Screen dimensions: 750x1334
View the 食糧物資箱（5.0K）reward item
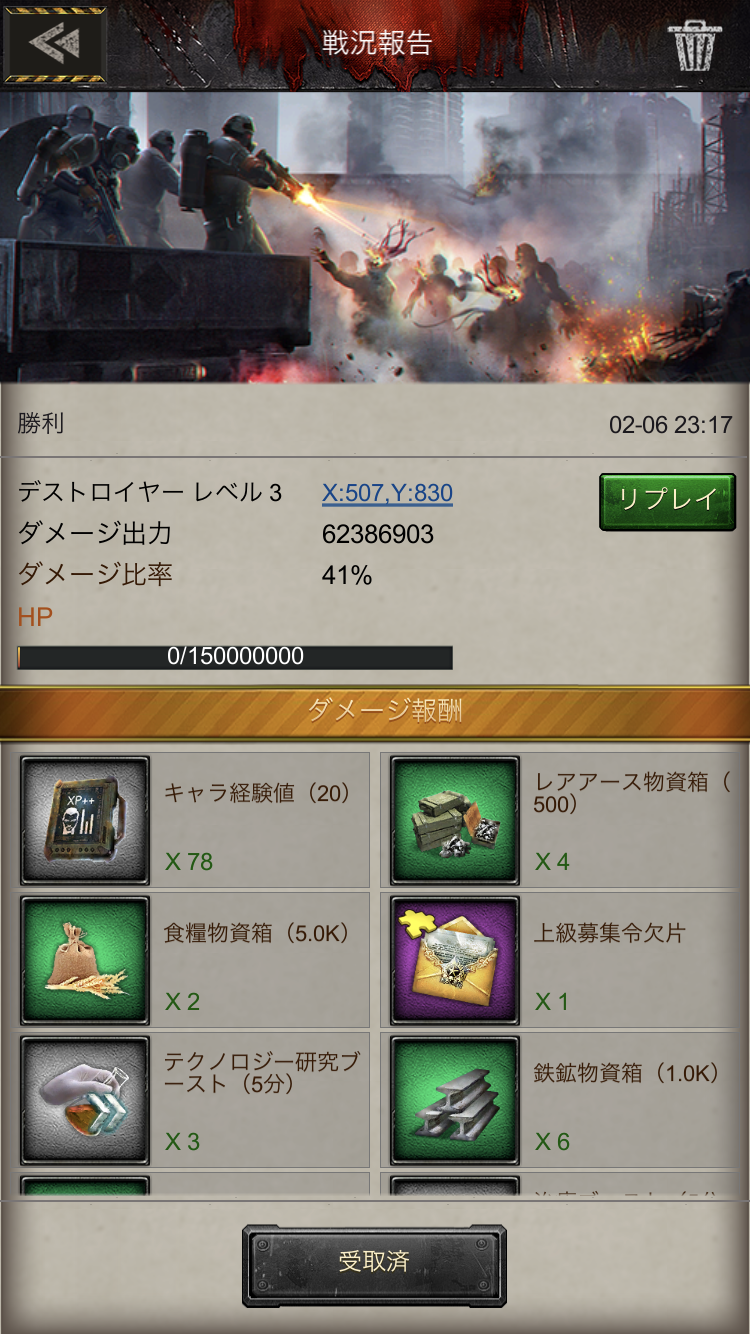coord(86,960)
